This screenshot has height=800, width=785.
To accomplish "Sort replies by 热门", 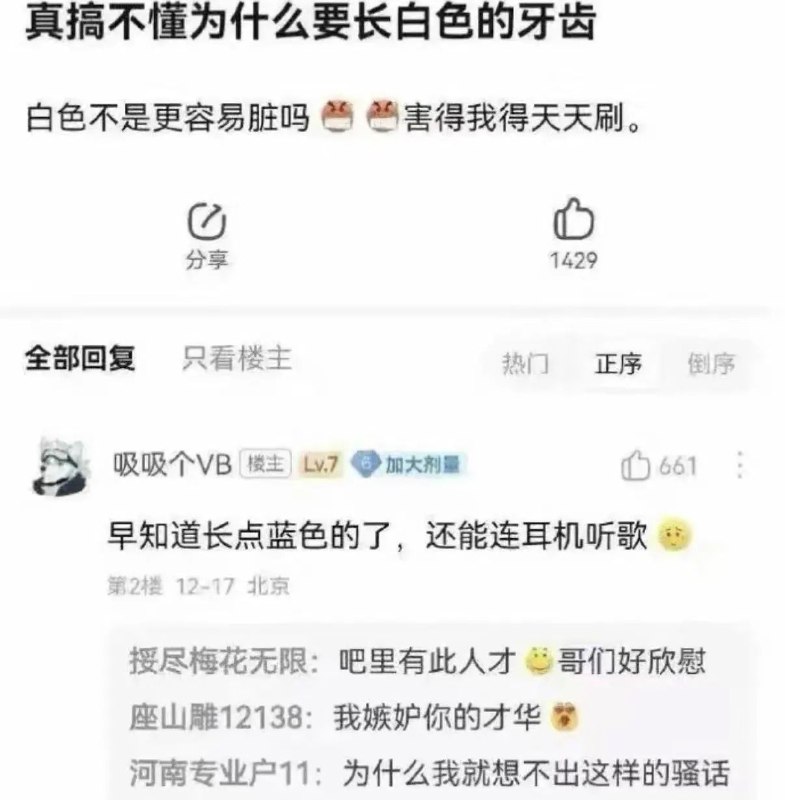I will (526, 364).
